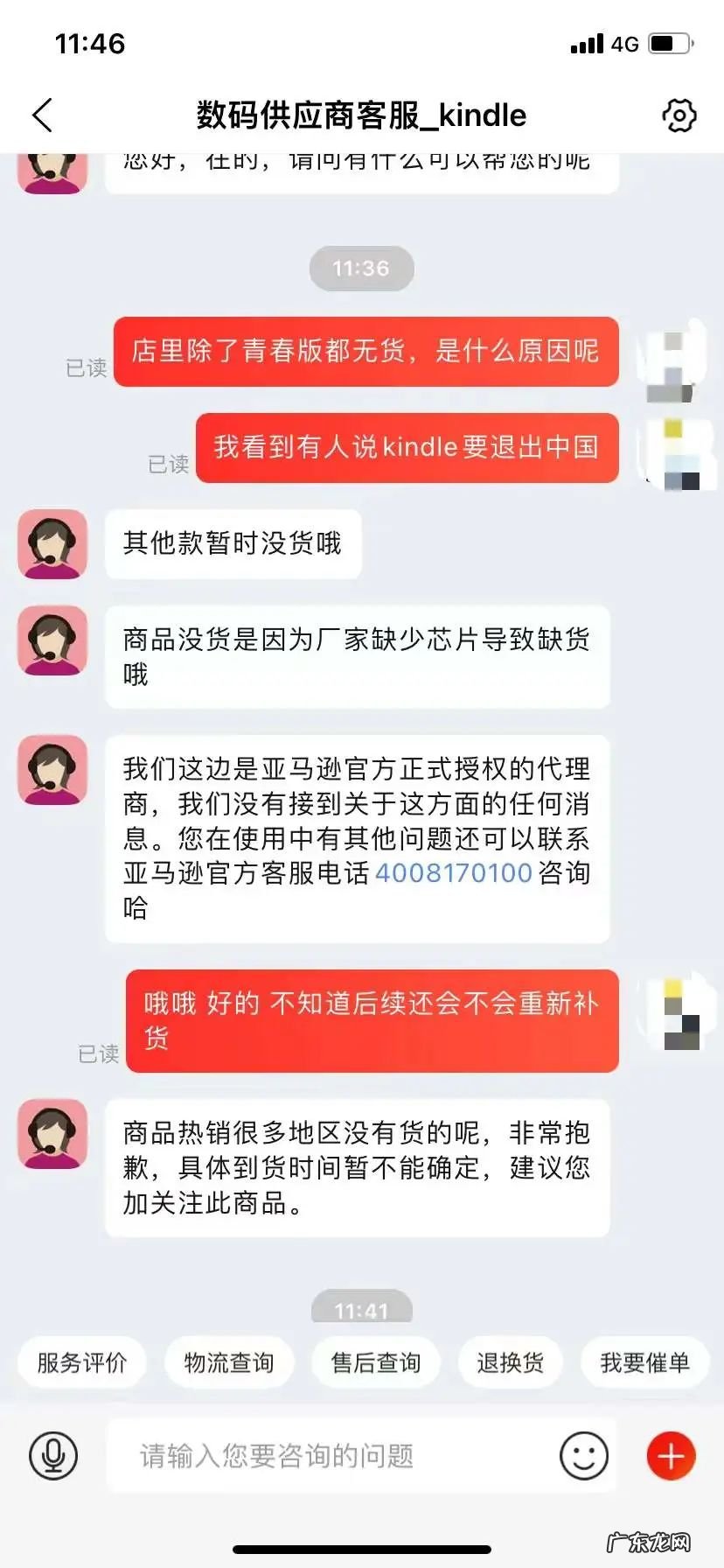
Task: Tap 我要催单 to urge order
Action: click(644, 1362)
